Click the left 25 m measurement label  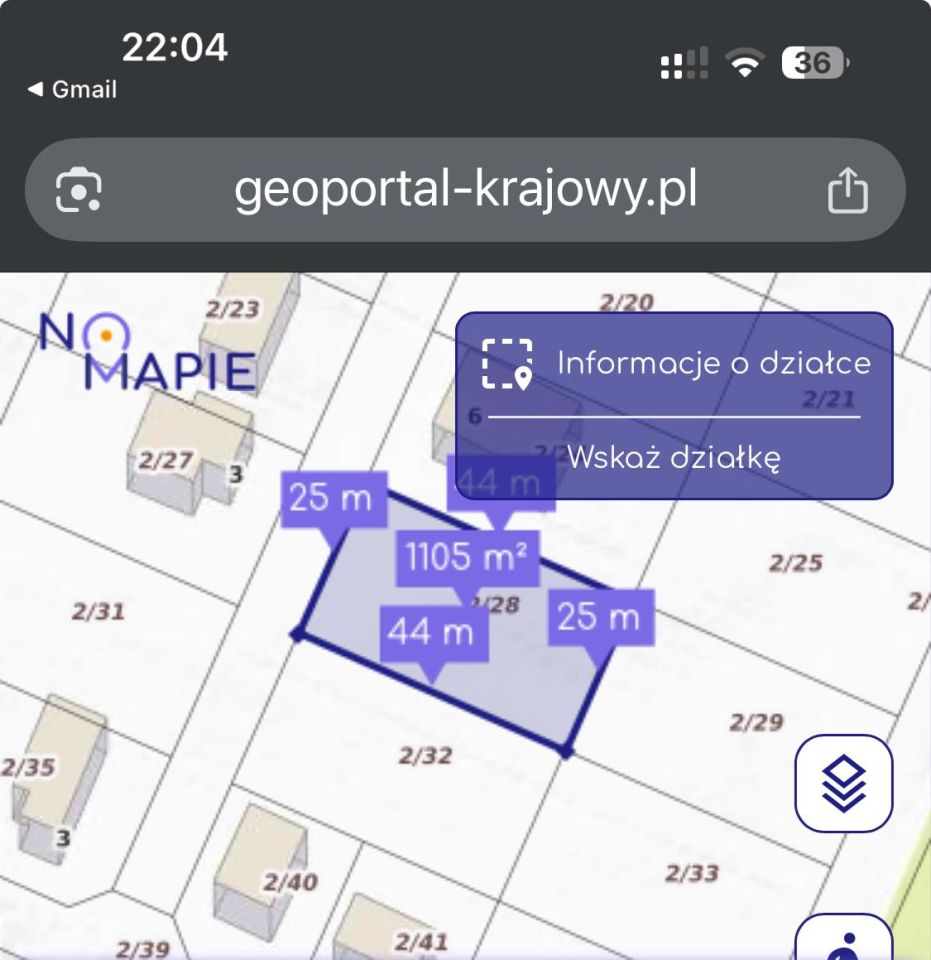point(331,496)
